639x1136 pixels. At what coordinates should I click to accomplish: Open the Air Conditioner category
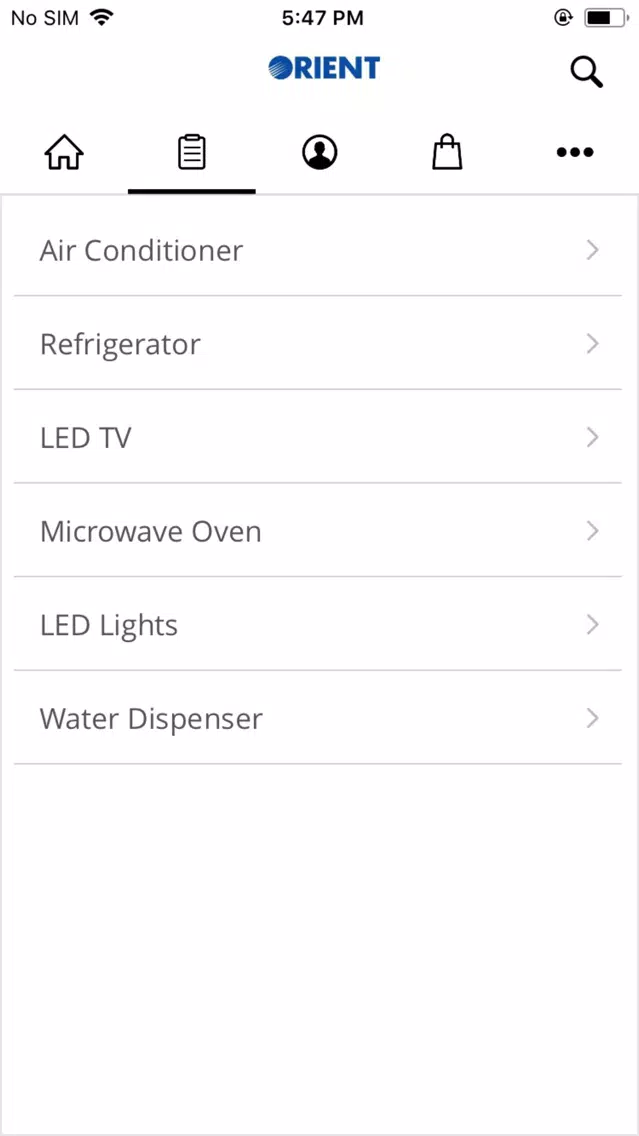[x=318, y=250]
